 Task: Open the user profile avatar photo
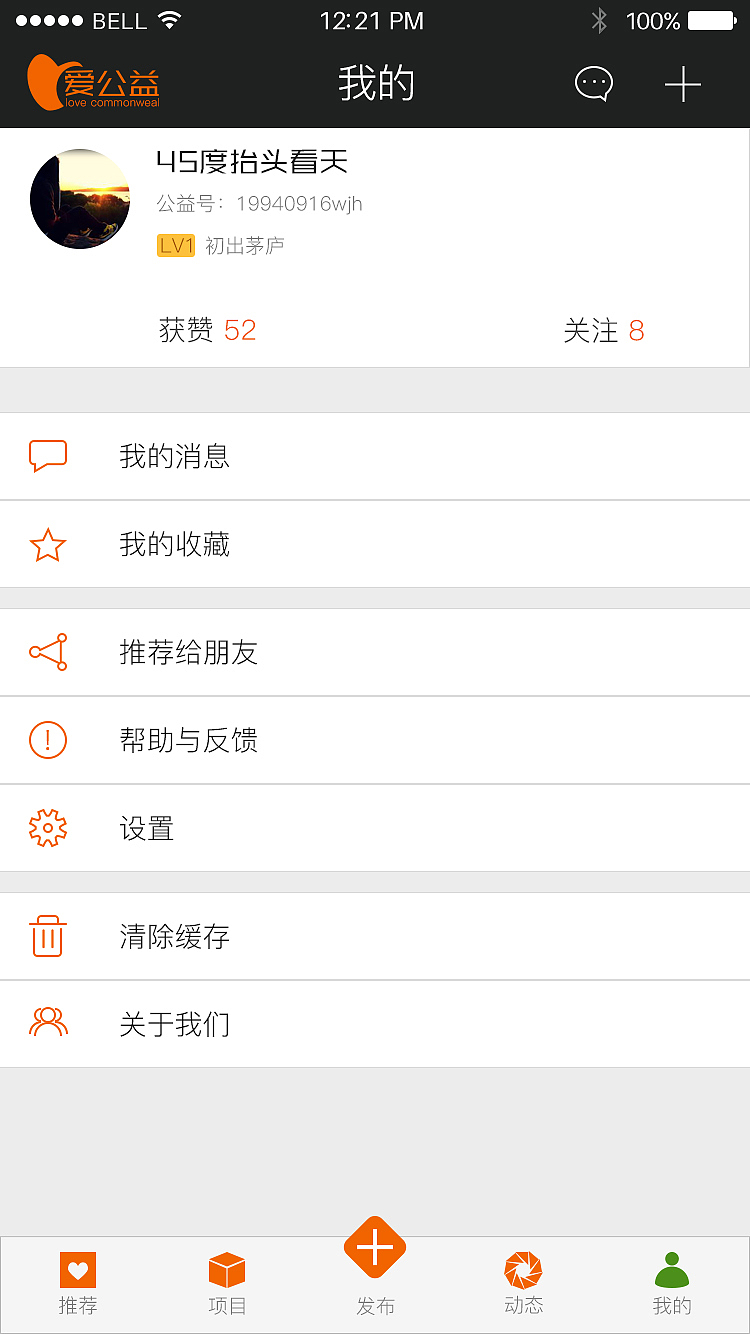pos(80,198)
